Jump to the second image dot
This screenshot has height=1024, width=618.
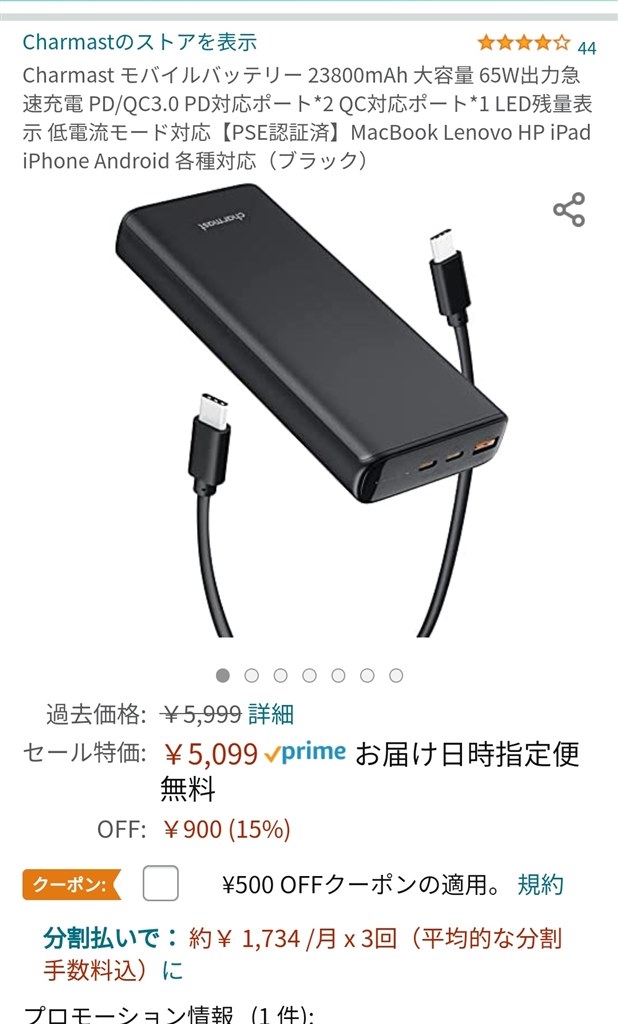click(252, 675)
